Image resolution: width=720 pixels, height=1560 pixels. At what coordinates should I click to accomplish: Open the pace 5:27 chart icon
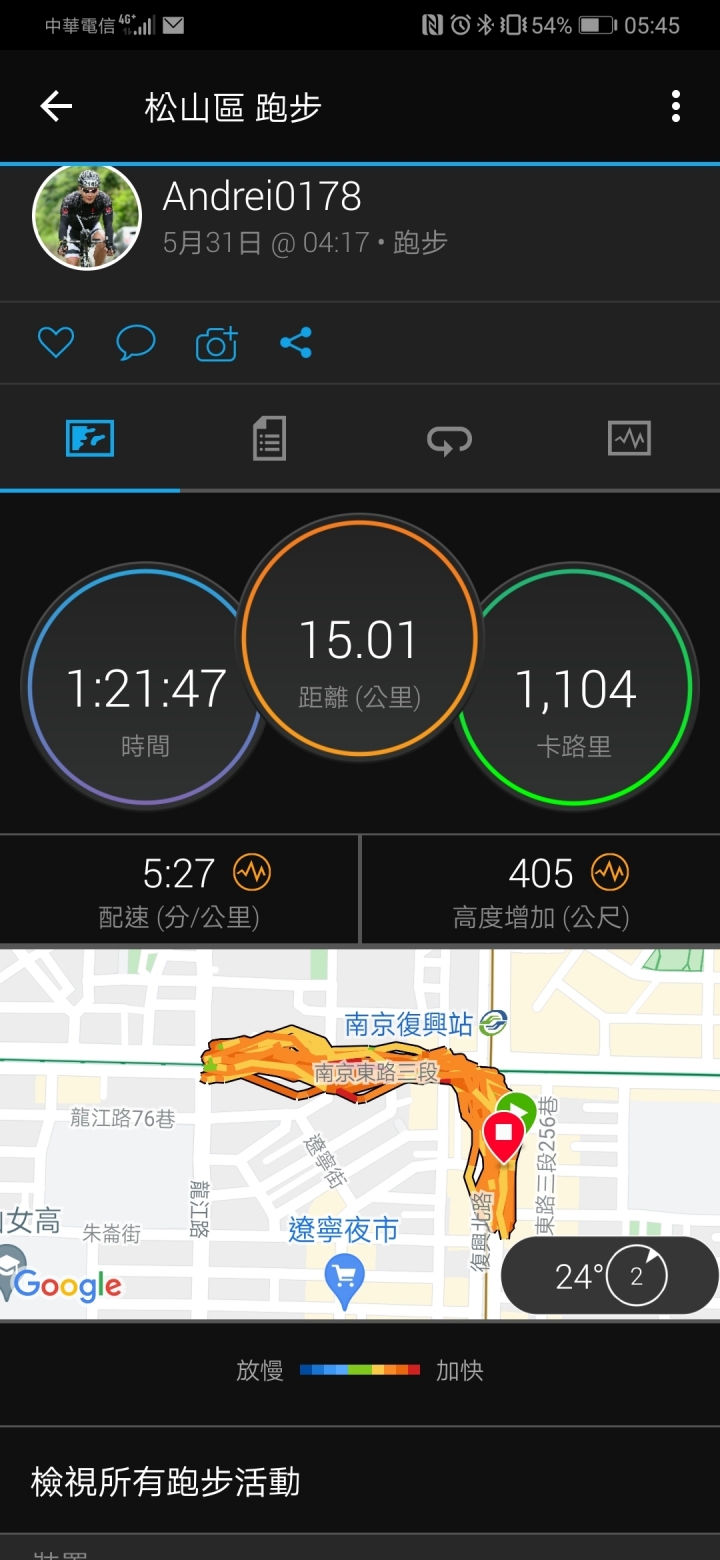(251, 873)
